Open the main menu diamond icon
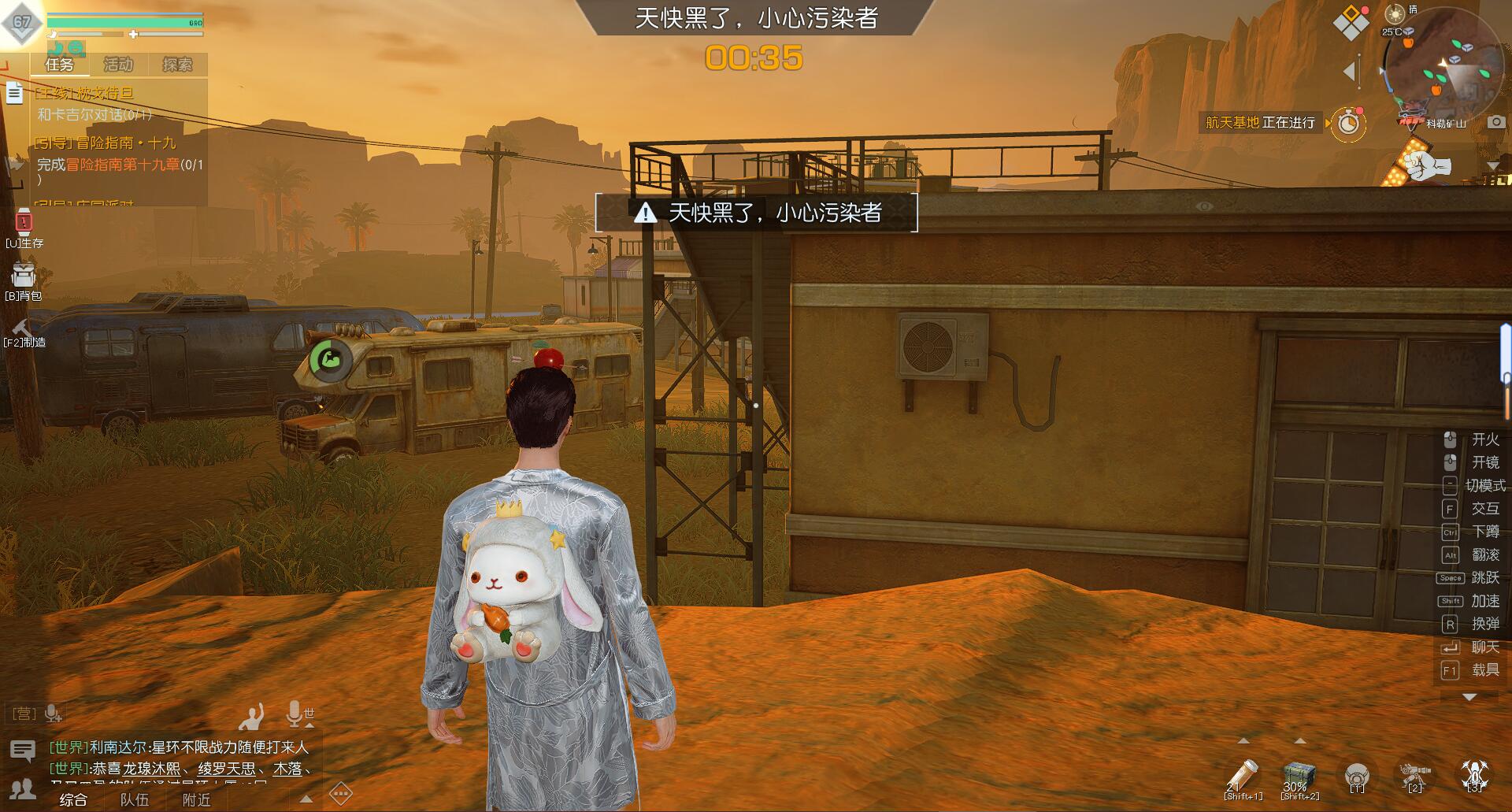This screenshot has width=1512, height=812. (1351, 24)
